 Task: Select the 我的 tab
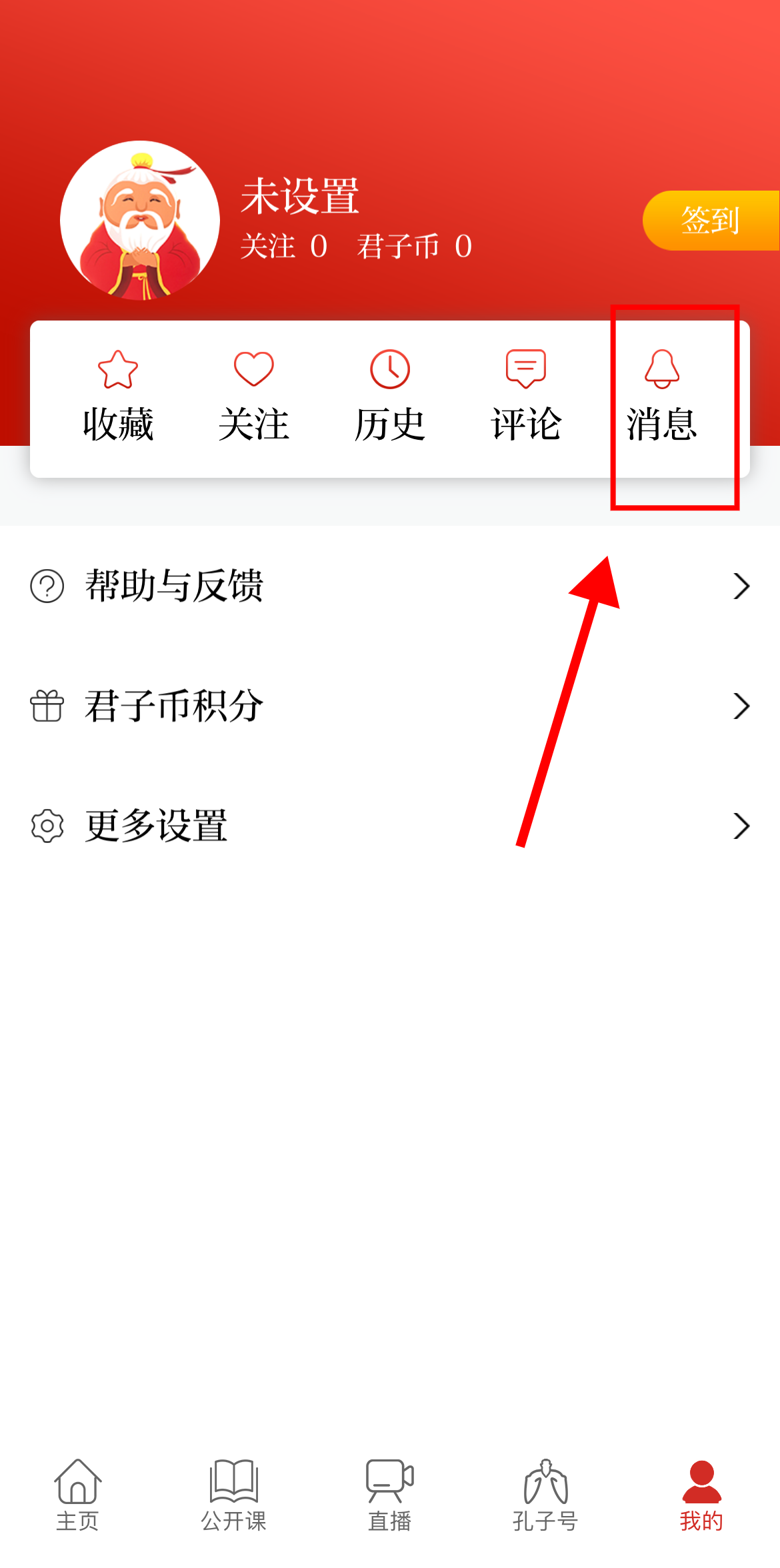point(701,1495)
